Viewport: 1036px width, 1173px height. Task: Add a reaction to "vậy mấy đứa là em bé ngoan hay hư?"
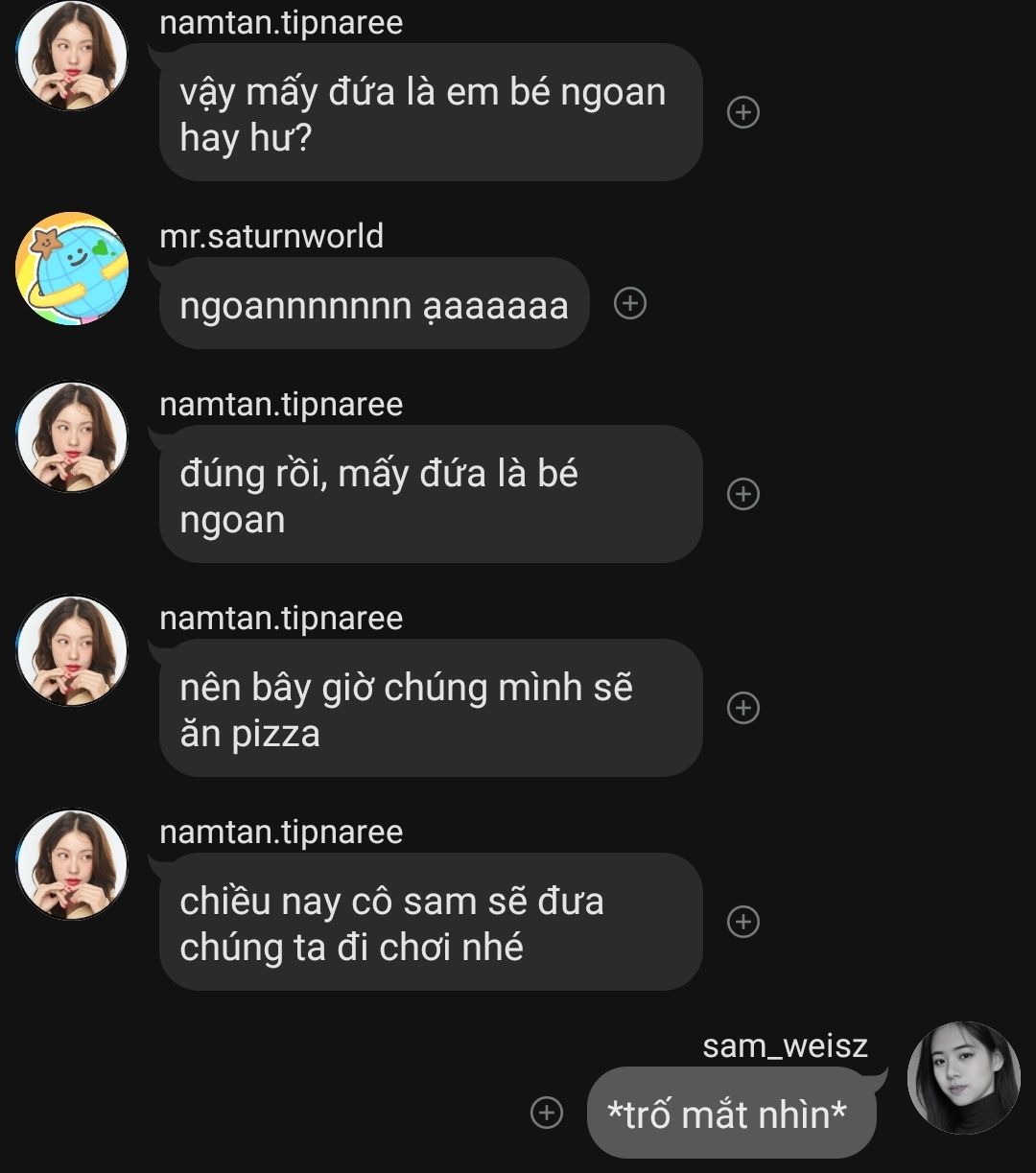point(743,113)
